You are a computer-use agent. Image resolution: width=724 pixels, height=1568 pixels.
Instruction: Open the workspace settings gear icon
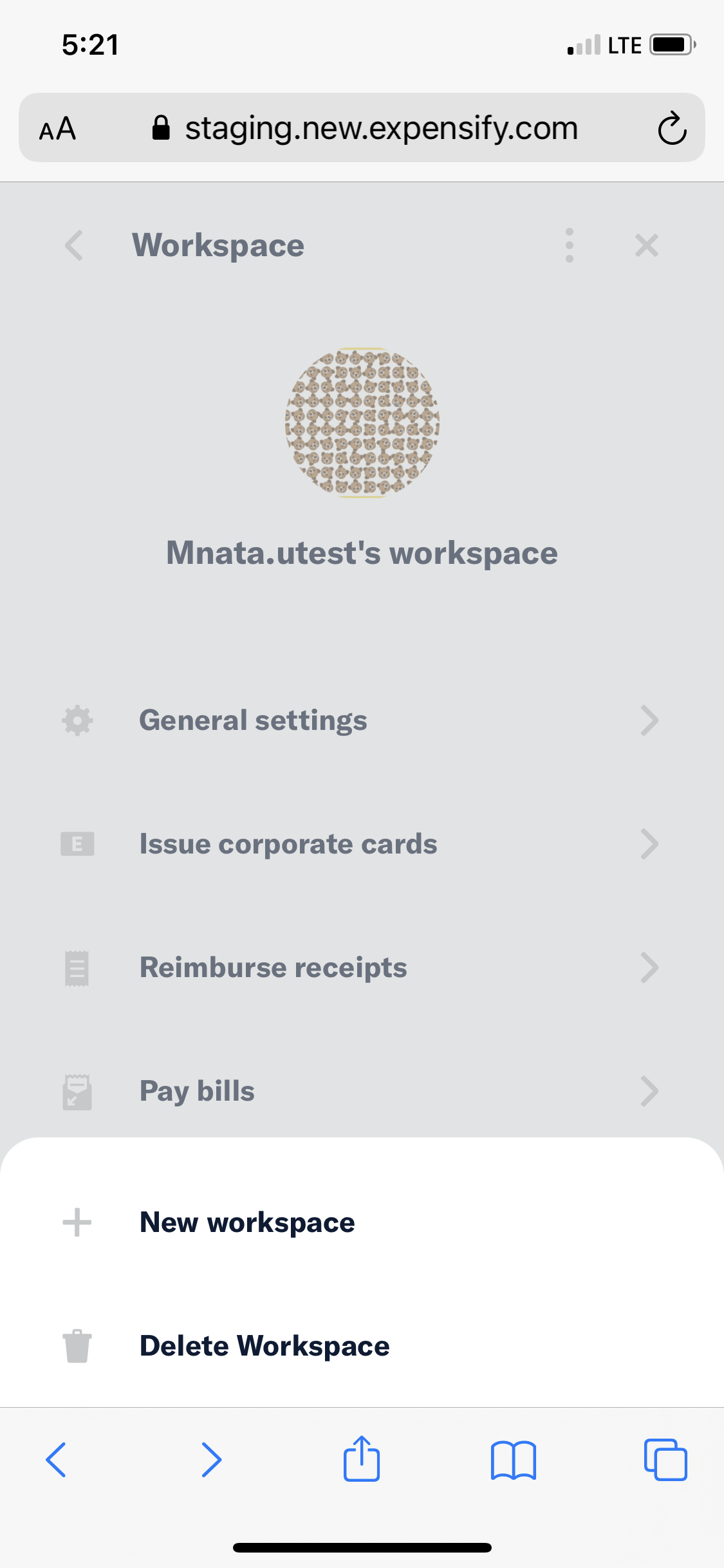77,720
